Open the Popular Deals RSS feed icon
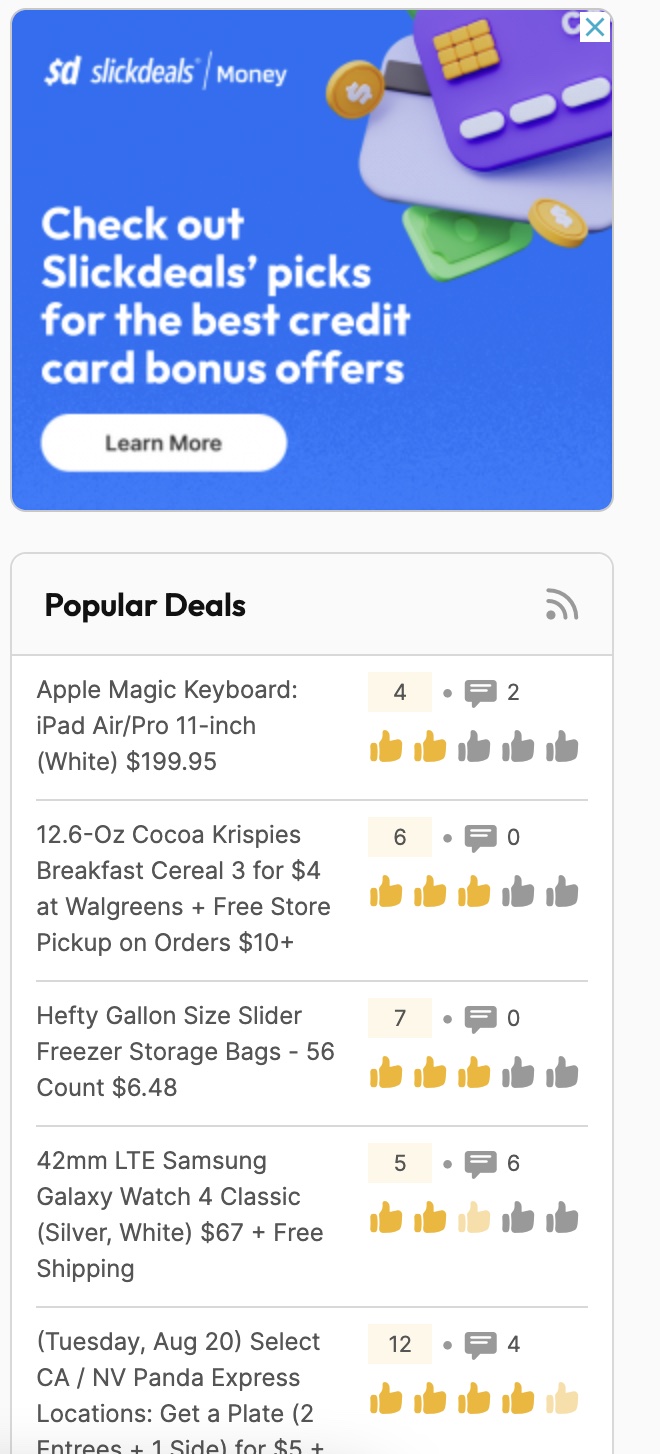This screenshot has height=1454, width=660. pos(562,605)
